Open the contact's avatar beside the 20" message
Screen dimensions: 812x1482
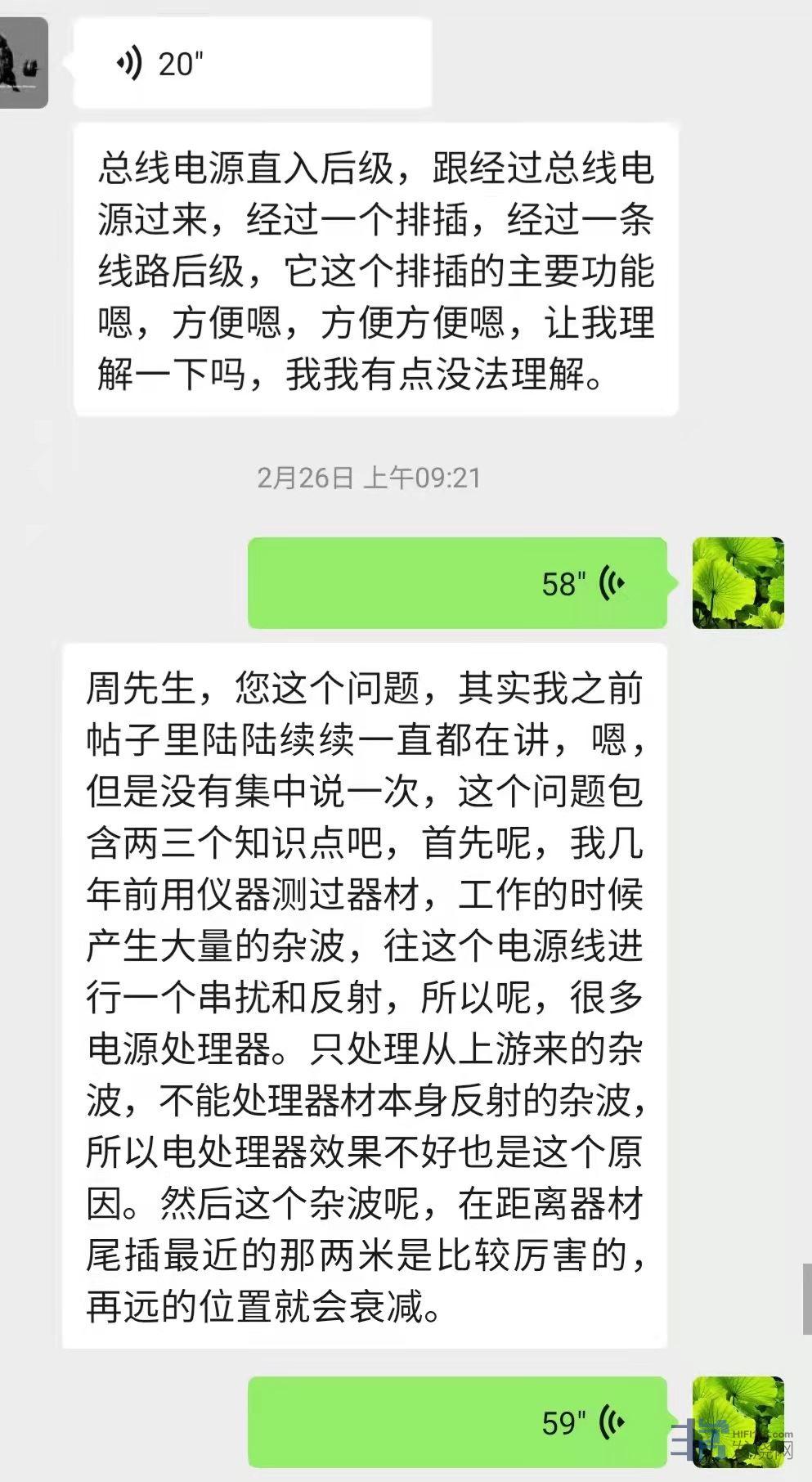(x=23, y=63)
